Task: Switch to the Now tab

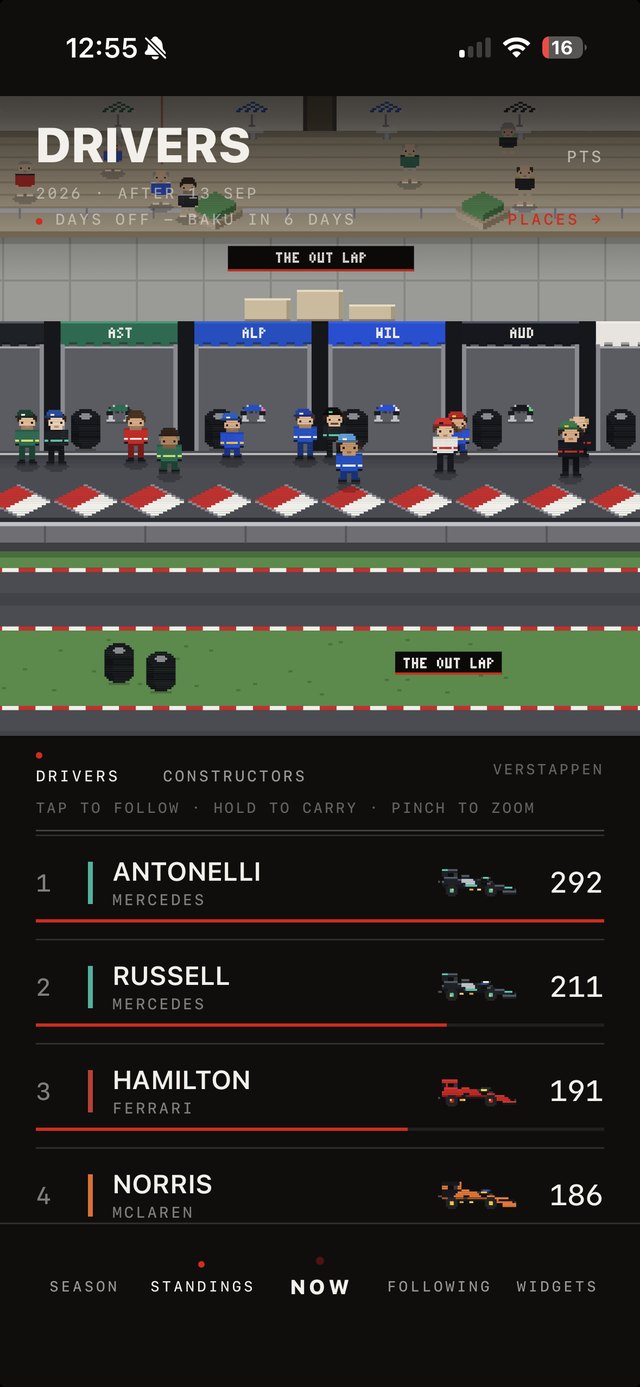Action: coord(320,1287)
